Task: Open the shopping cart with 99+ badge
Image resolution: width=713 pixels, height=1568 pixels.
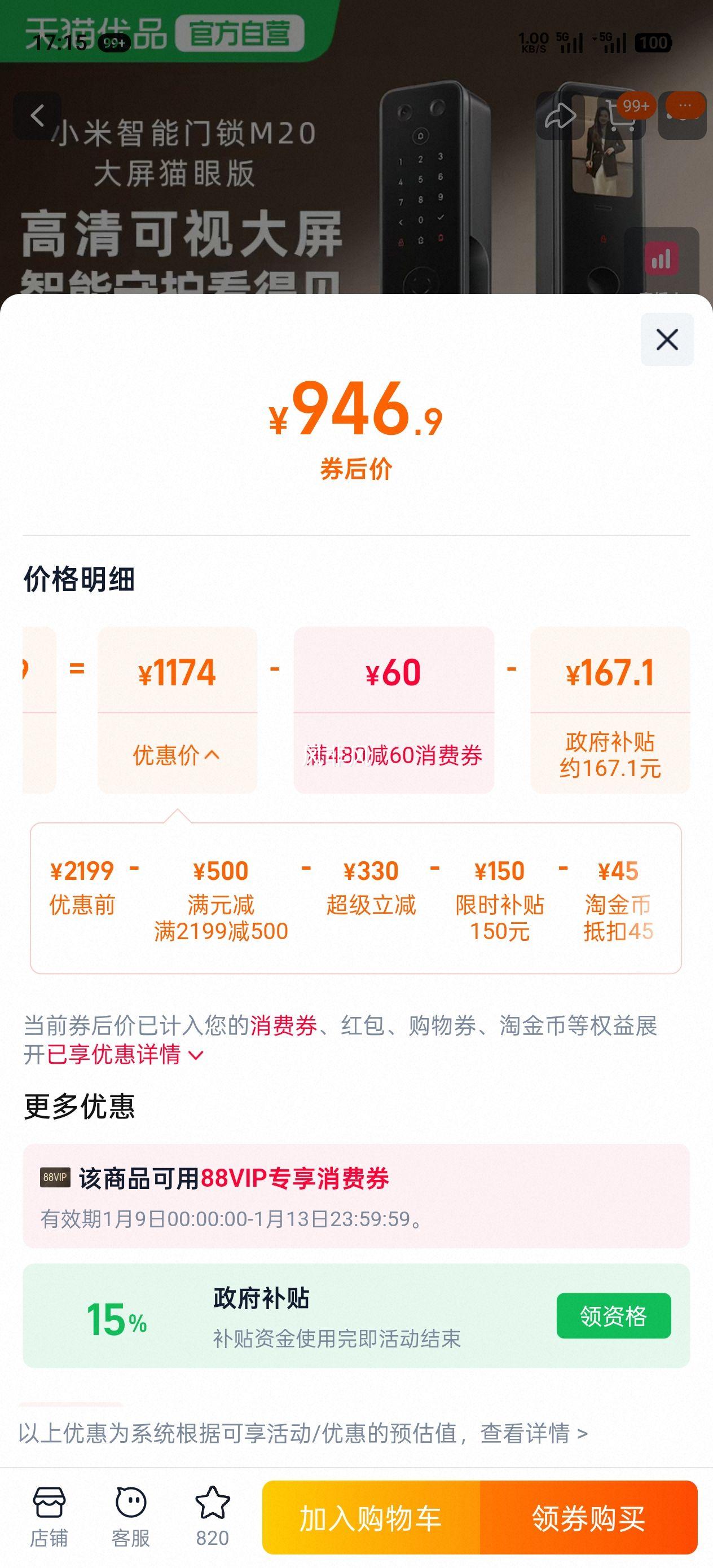Action: 622,116
